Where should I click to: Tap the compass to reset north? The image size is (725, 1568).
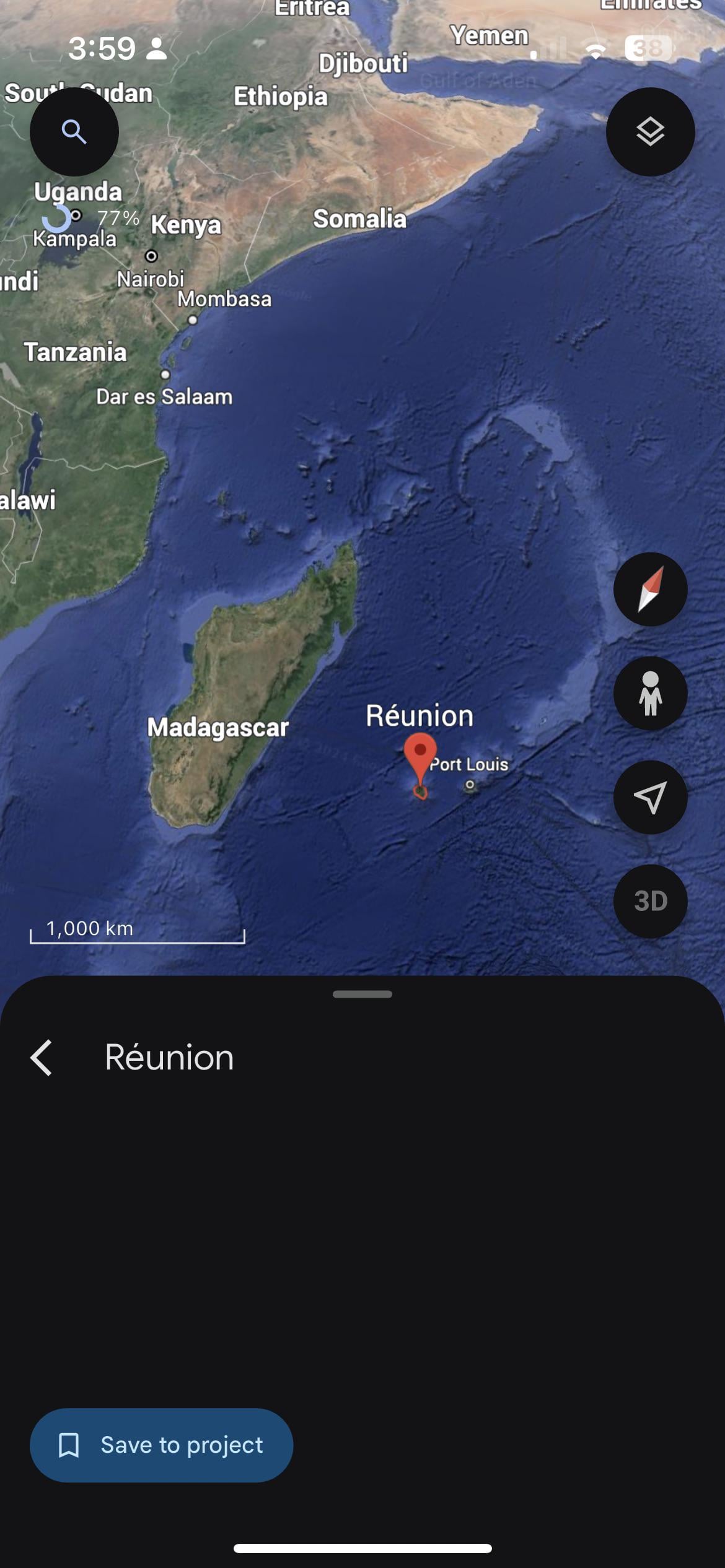650,589
